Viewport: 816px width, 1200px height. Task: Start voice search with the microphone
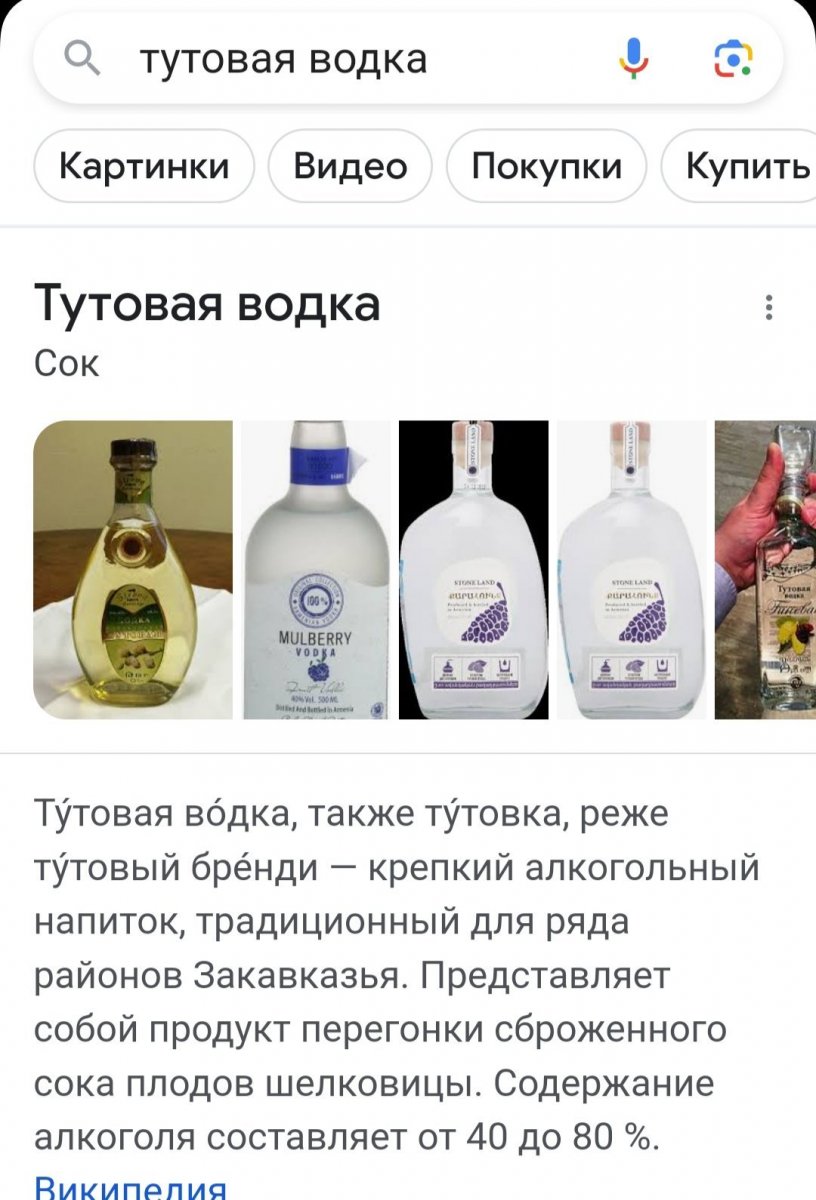pyautogui.click(x=632, y=60)
